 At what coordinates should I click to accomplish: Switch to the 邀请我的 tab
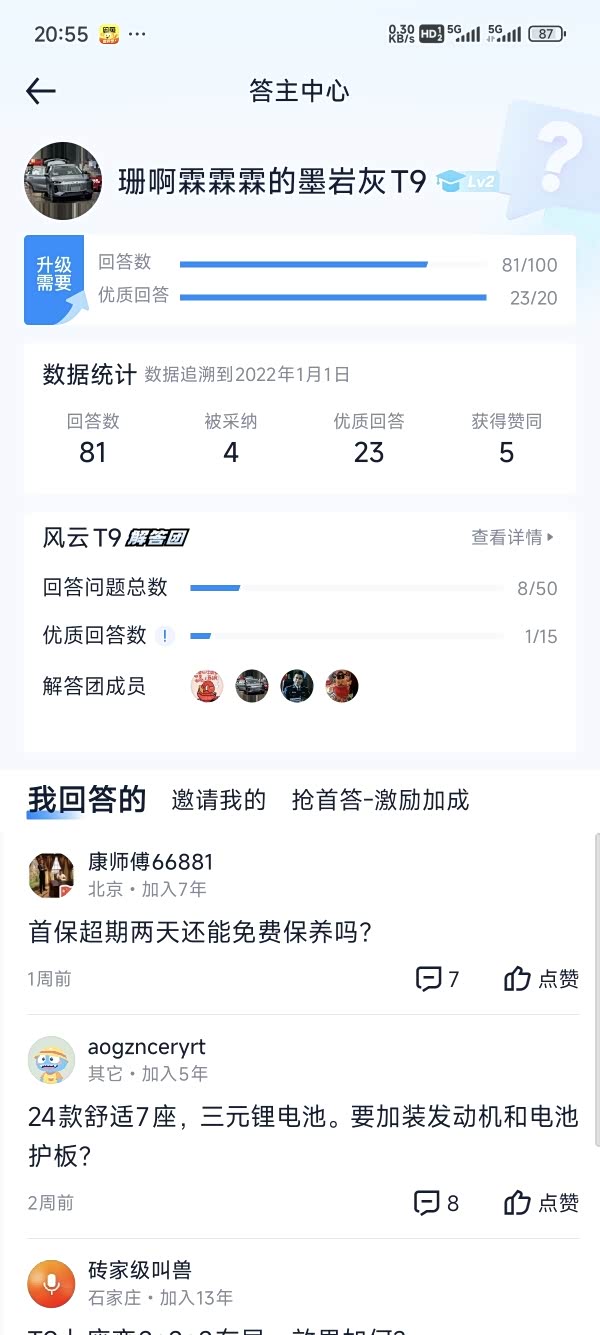click(x=218, y=800)
